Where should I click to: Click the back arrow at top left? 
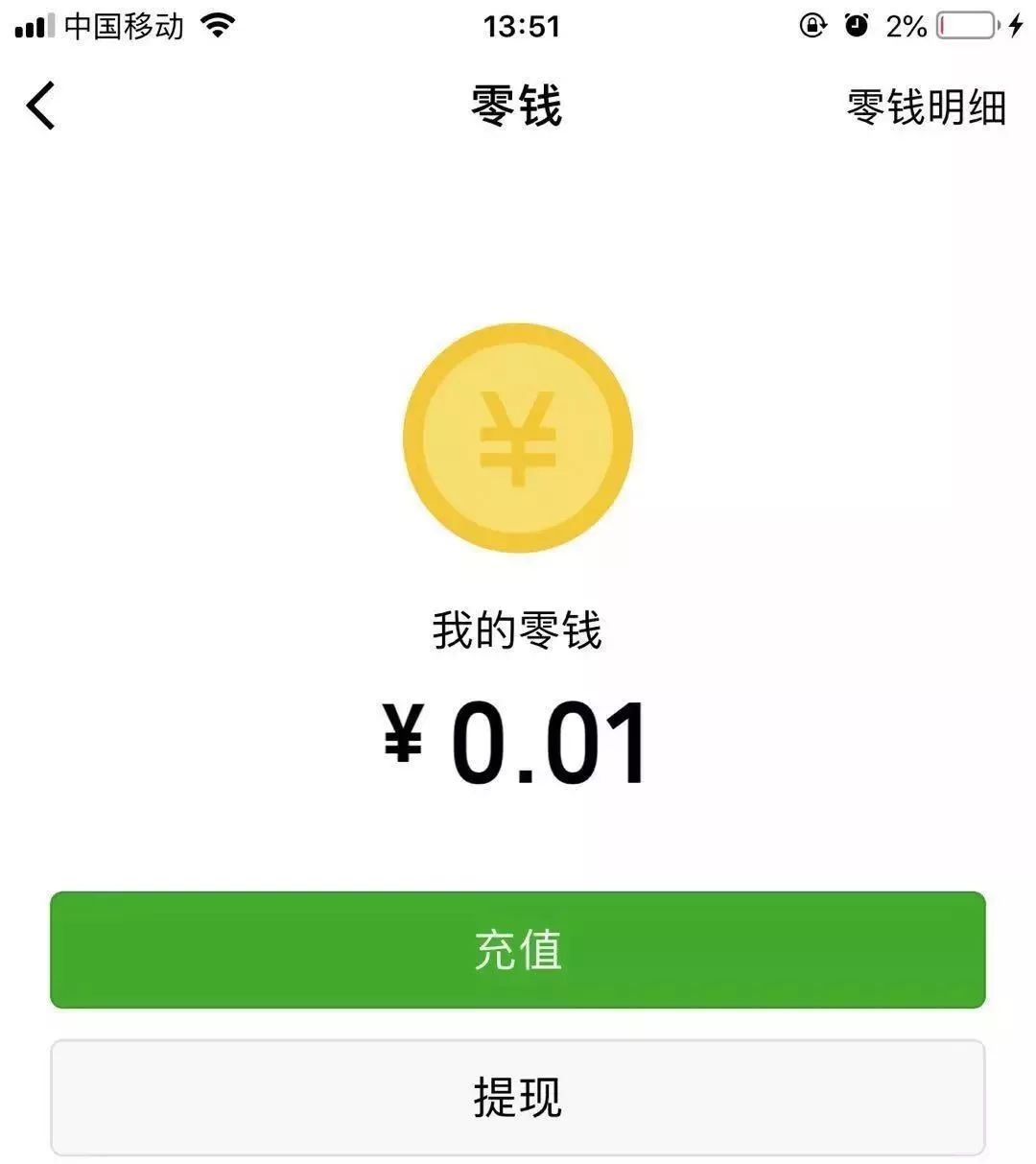pyautogui.click(x=40, y=106)
